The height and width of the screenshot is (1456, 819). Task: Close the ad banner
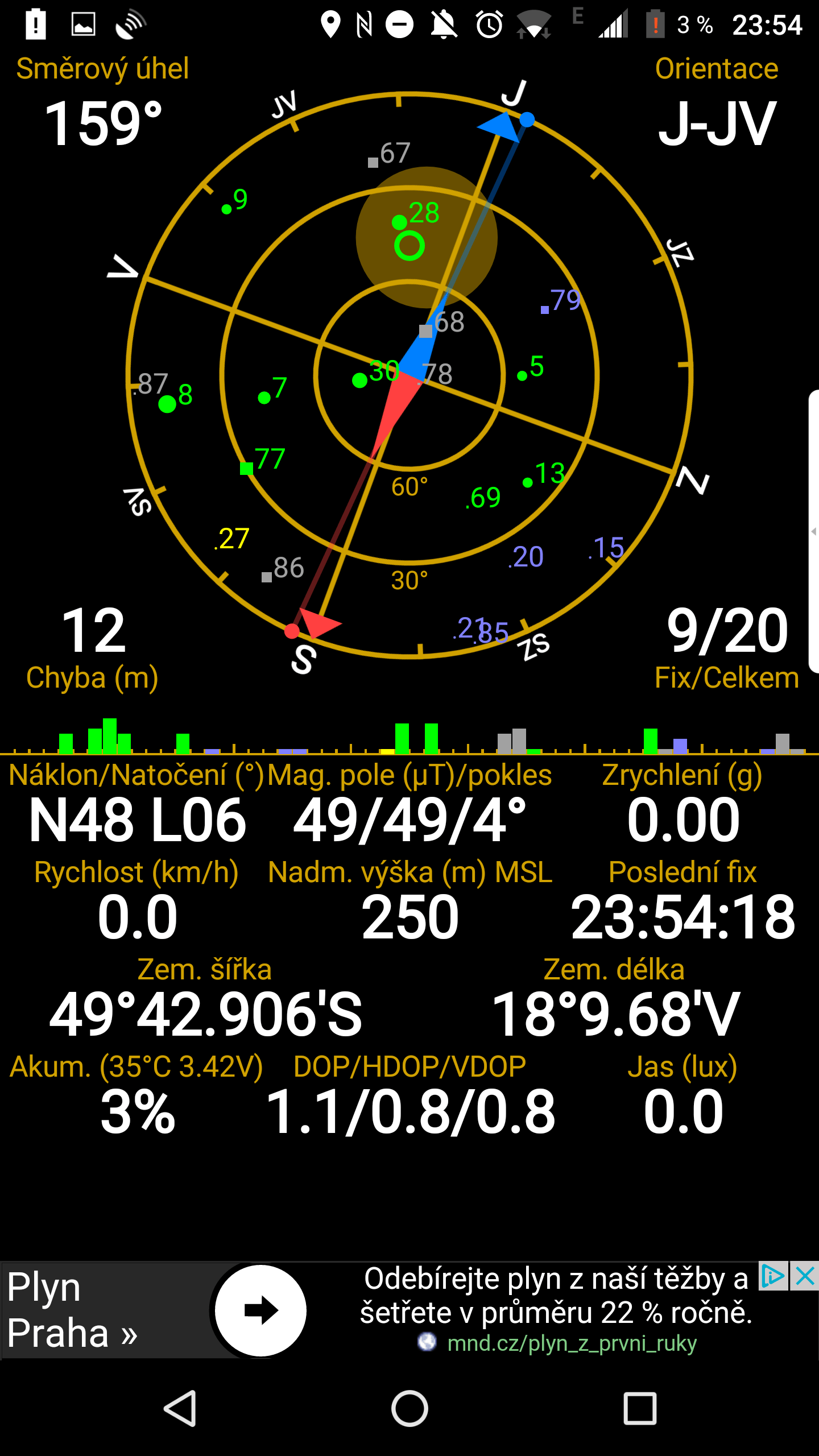(805, 1276)
